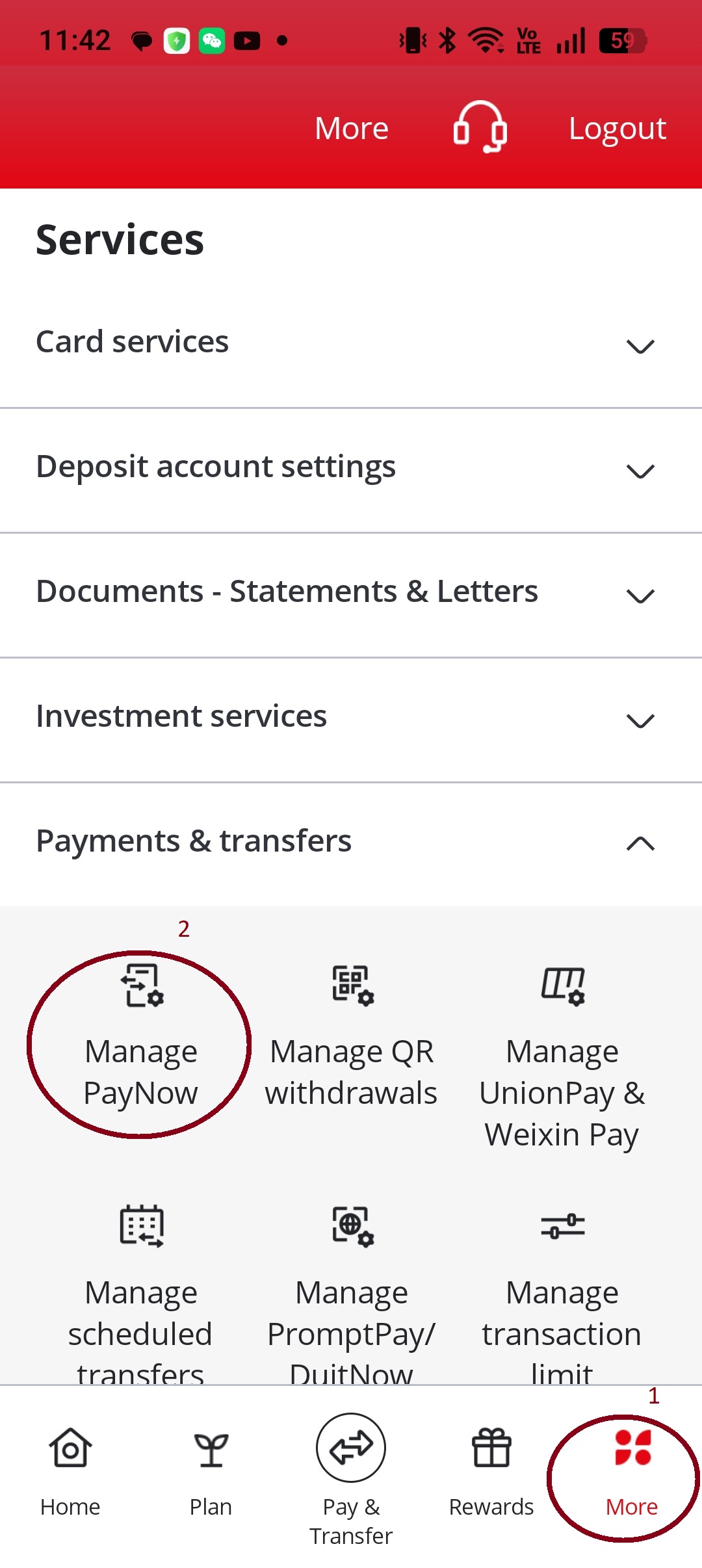This screenshot has height=1568, width=702.
Task: Log out of the account
Action: tap(617, 129)
